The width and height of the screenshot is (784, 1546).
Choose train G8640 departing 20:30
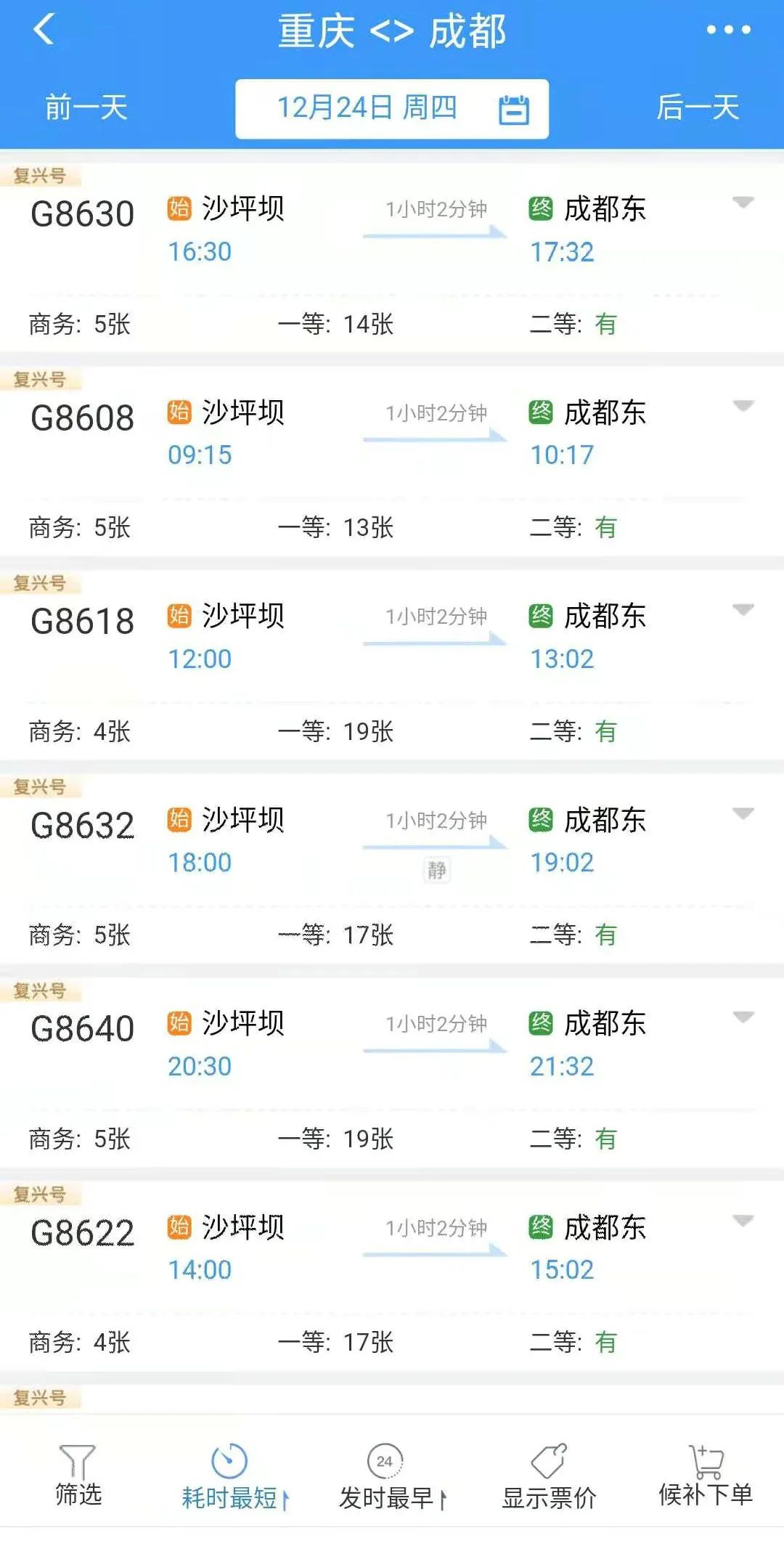tap(392, 1073)
